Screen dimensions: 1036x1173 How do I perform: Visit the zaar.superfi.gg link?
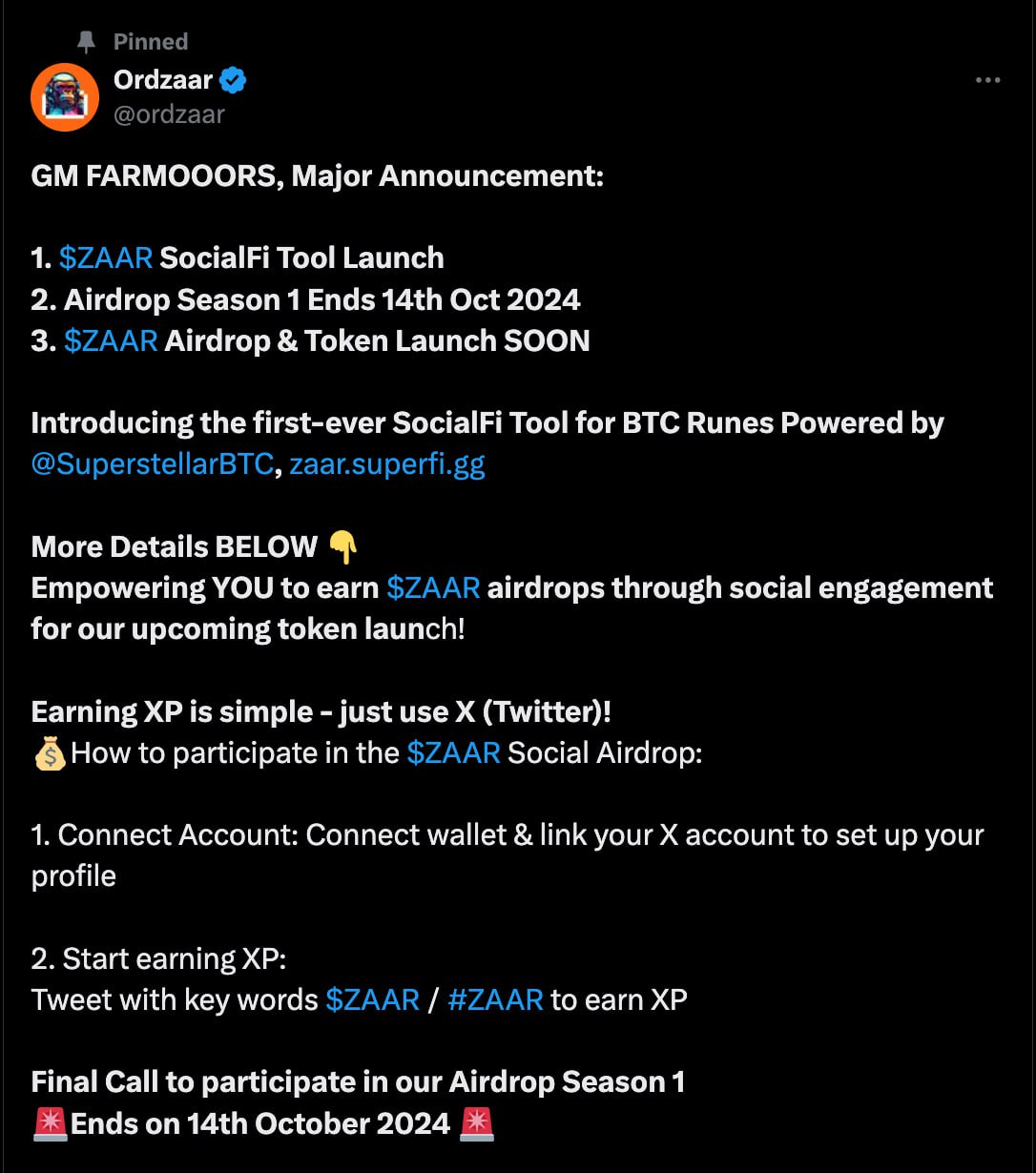387,464
